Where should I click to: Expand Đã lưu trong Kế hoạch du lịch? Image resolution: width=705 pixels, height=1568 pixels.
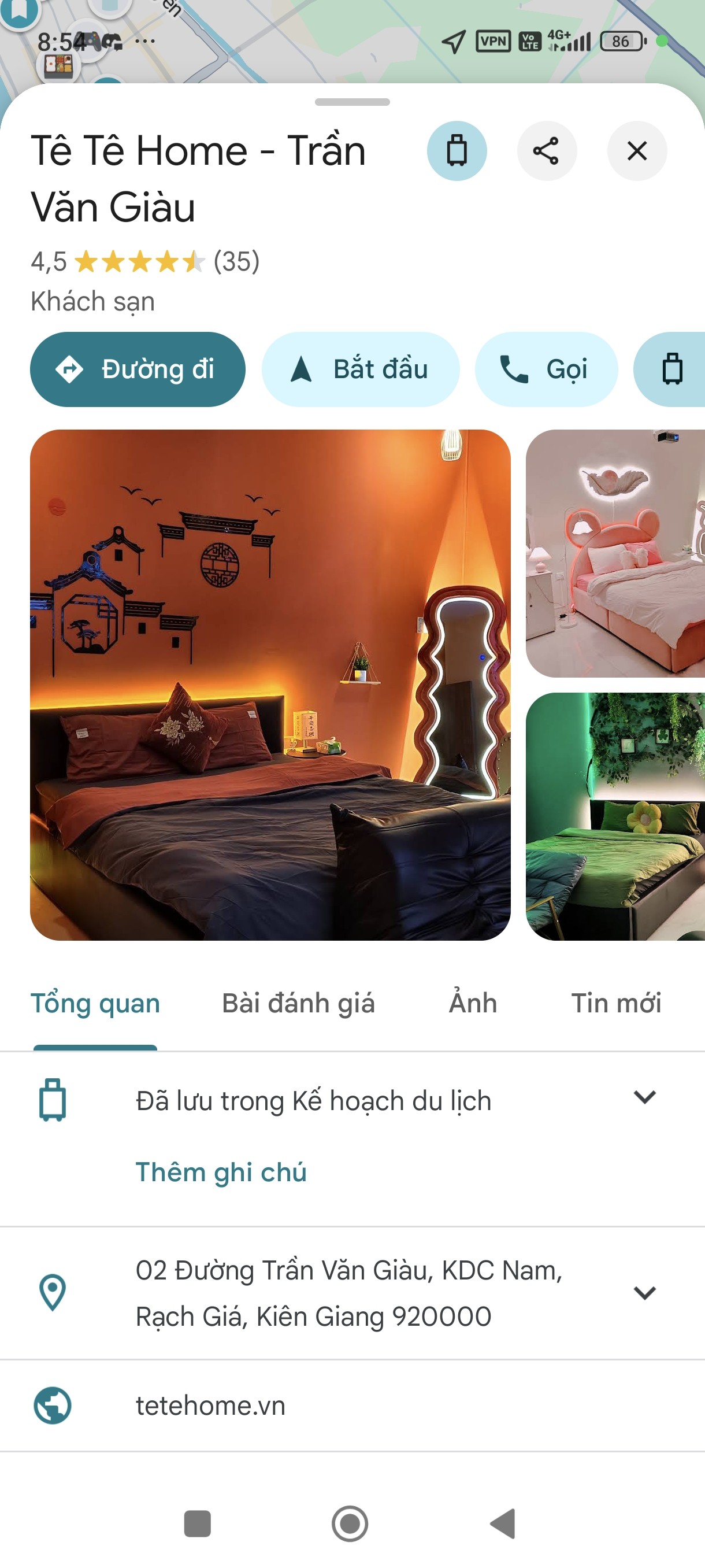pos(645,1097)
